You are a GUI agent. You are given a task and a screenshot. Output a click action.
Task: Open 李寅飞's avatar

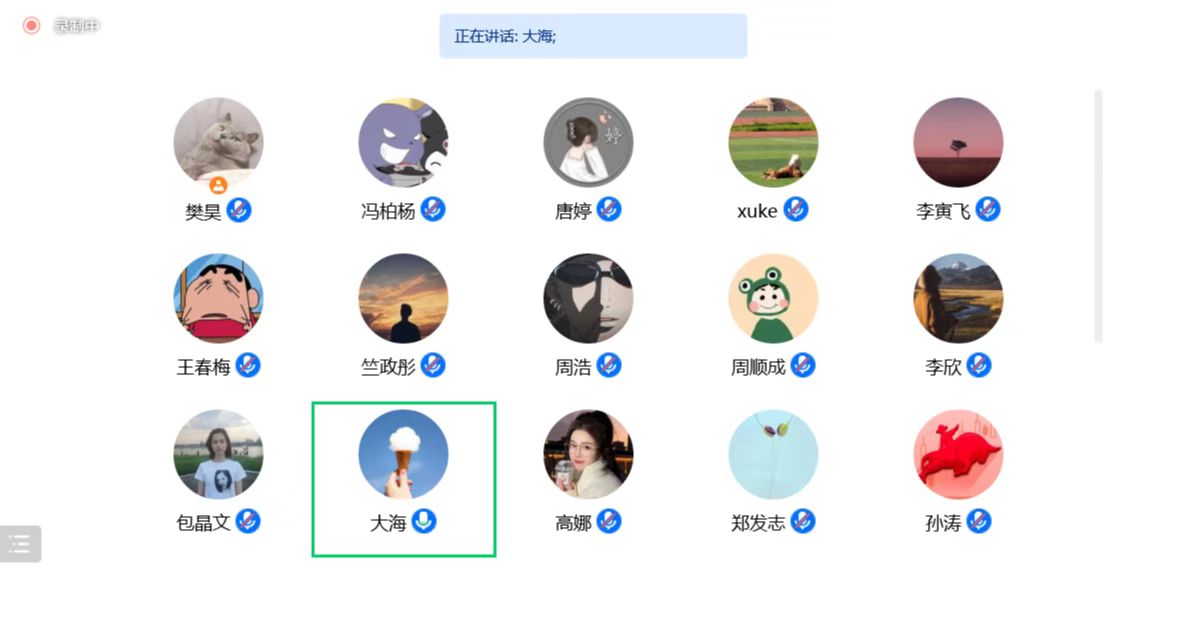(x=958, y=142)
